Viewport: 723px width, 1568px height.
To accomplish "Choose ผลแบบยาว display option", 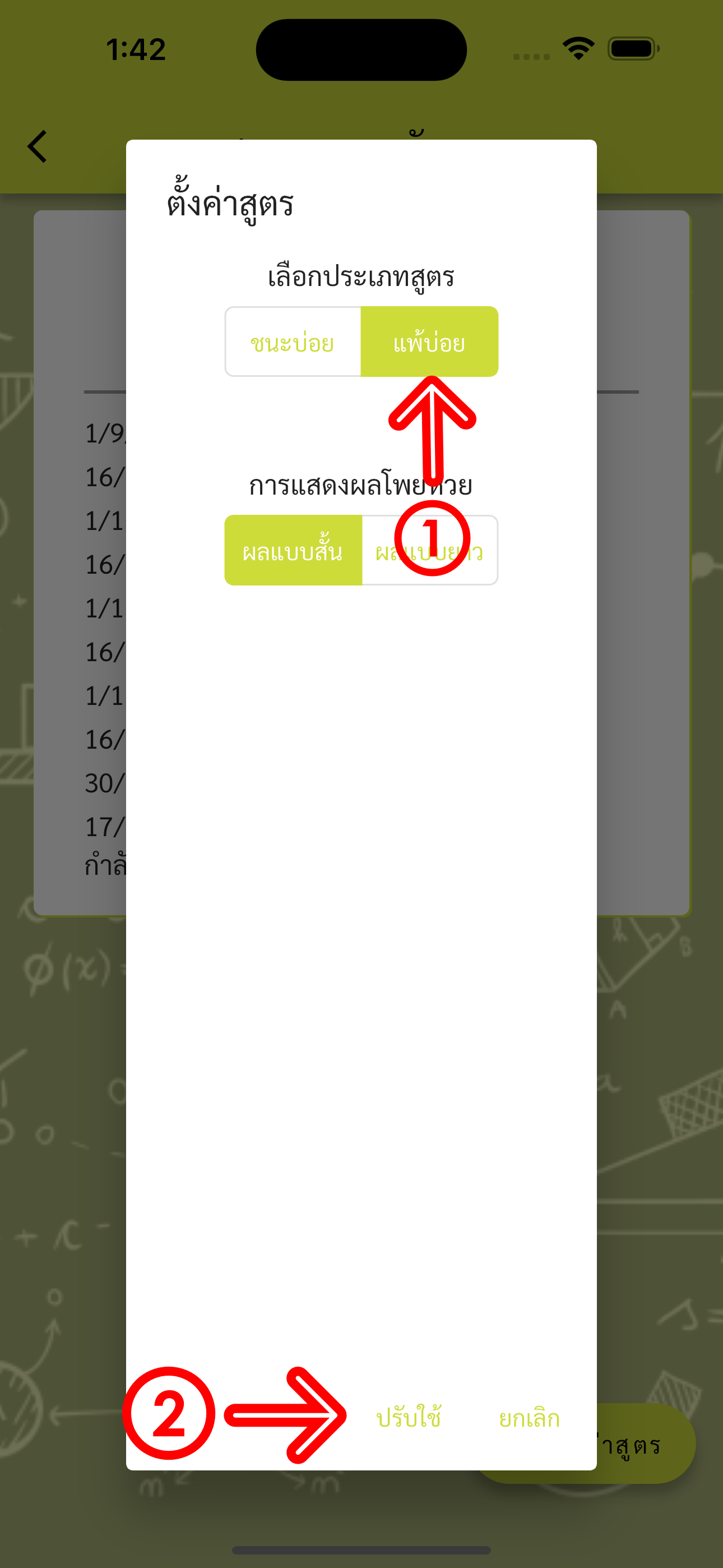I will tap(429, 551).
